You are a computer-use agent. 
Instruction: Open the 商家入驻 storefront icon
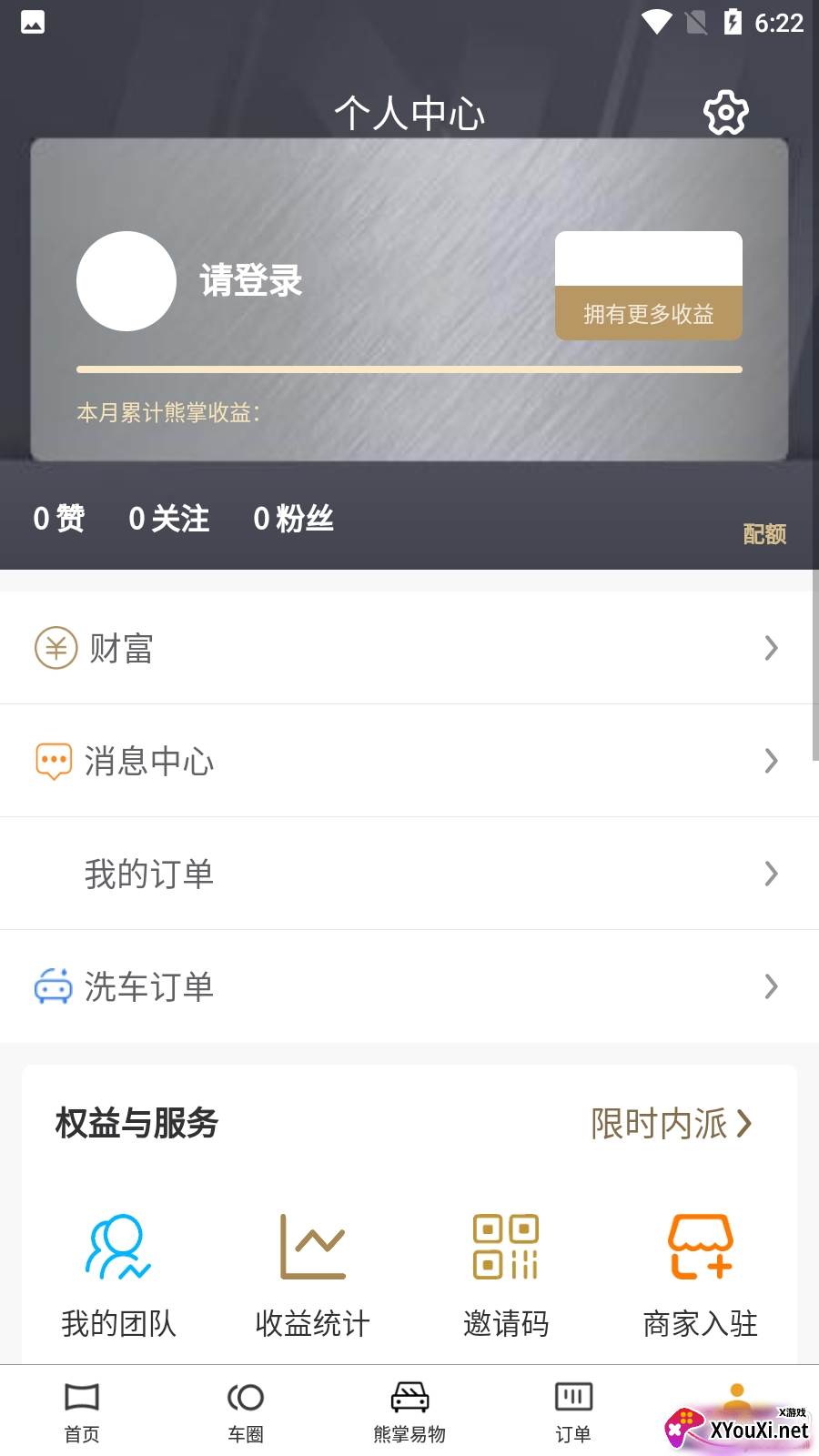point(698,1247)
